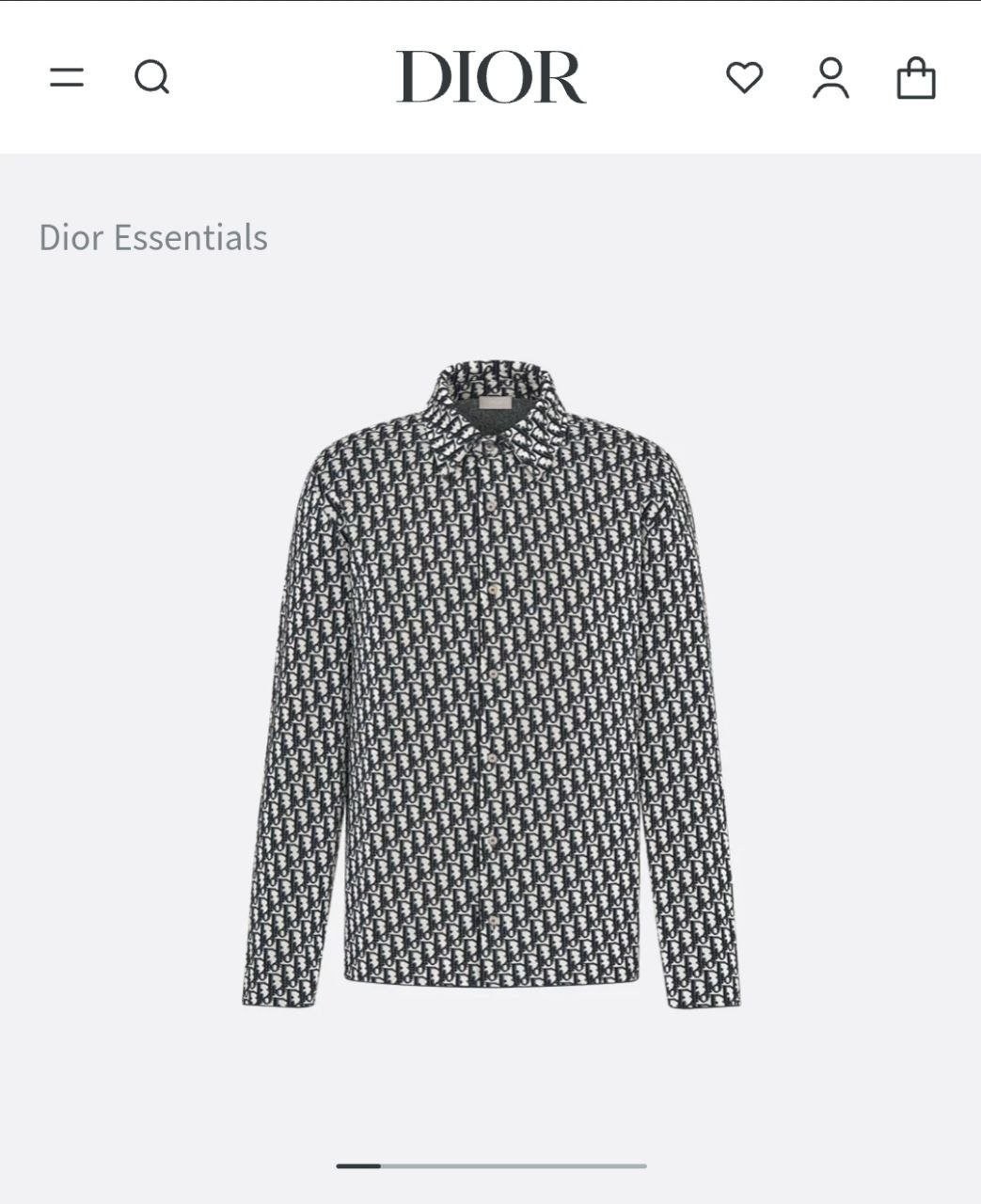Viewport: 981px width, 1204px height.
Task: Open the shopping bag
Action: [916, 78]
